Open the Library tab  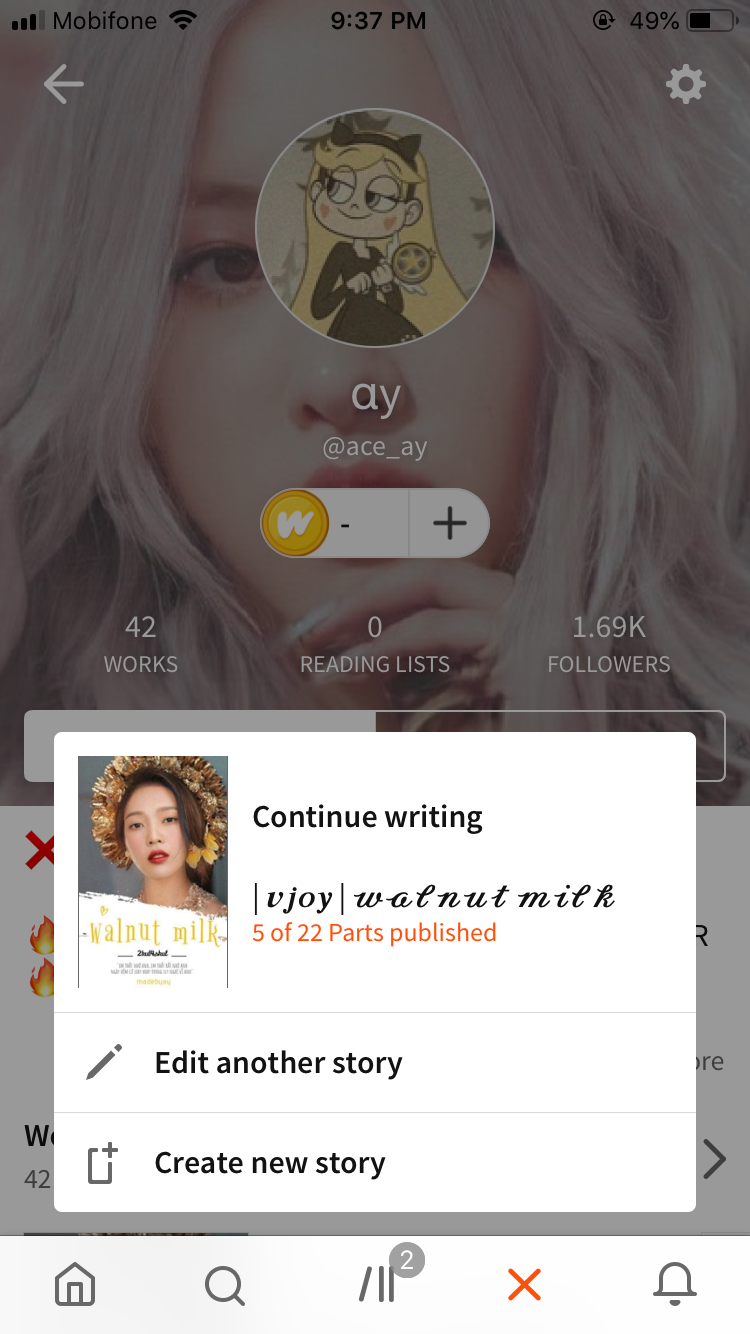coord(377,1284)
